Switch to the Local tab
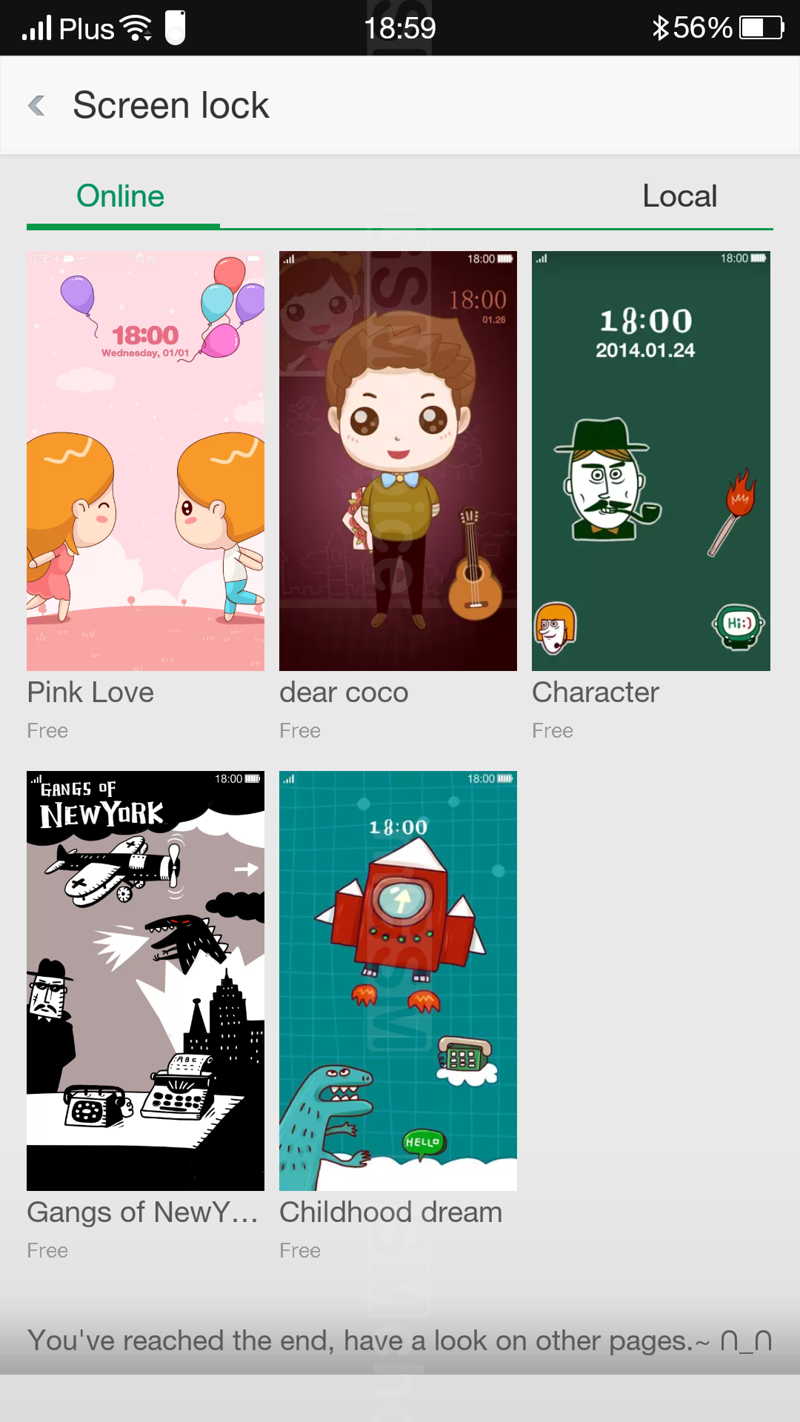 pos(679,196)
